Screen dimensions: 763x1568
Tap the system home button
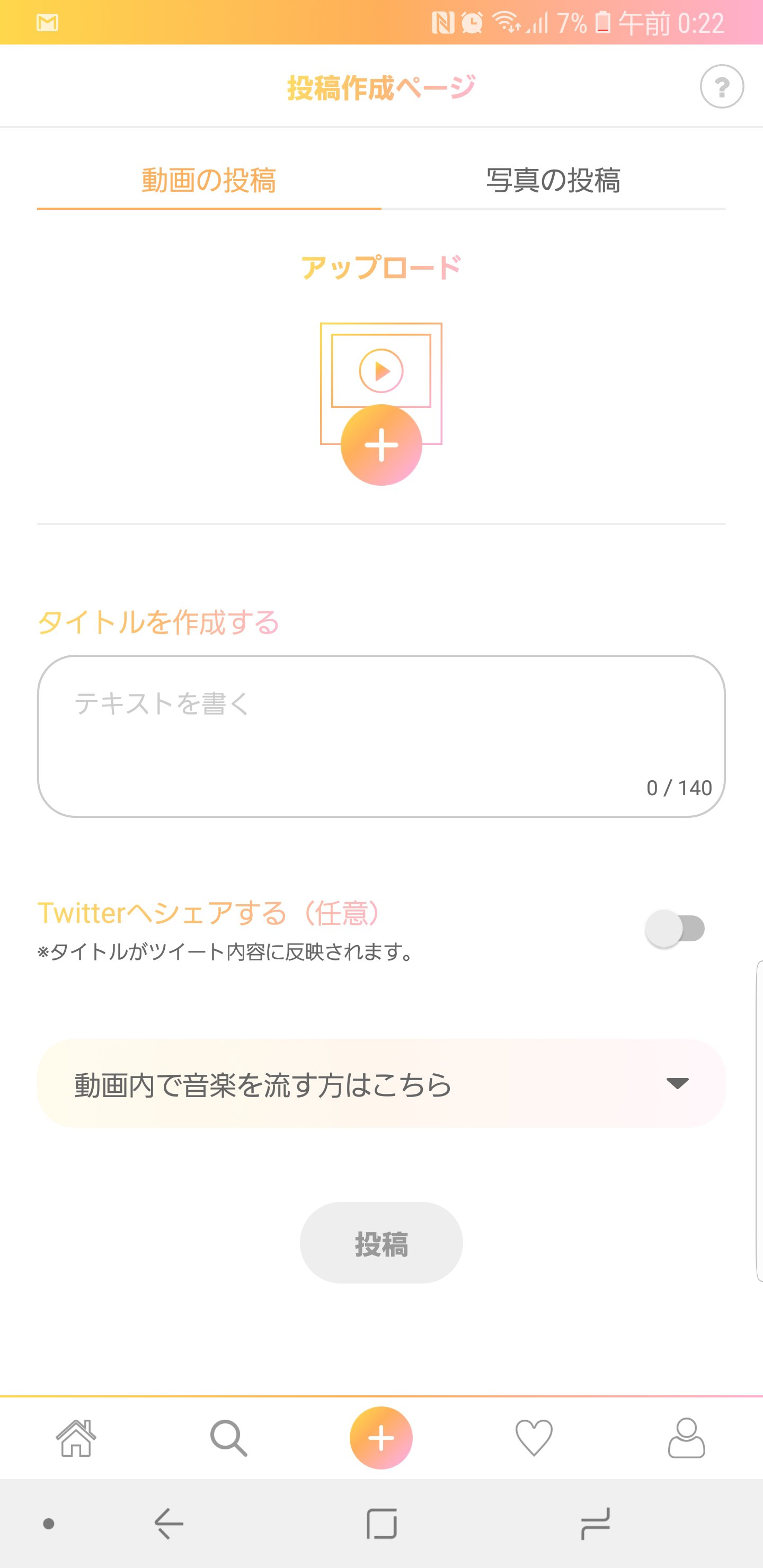click(382, 1524)
